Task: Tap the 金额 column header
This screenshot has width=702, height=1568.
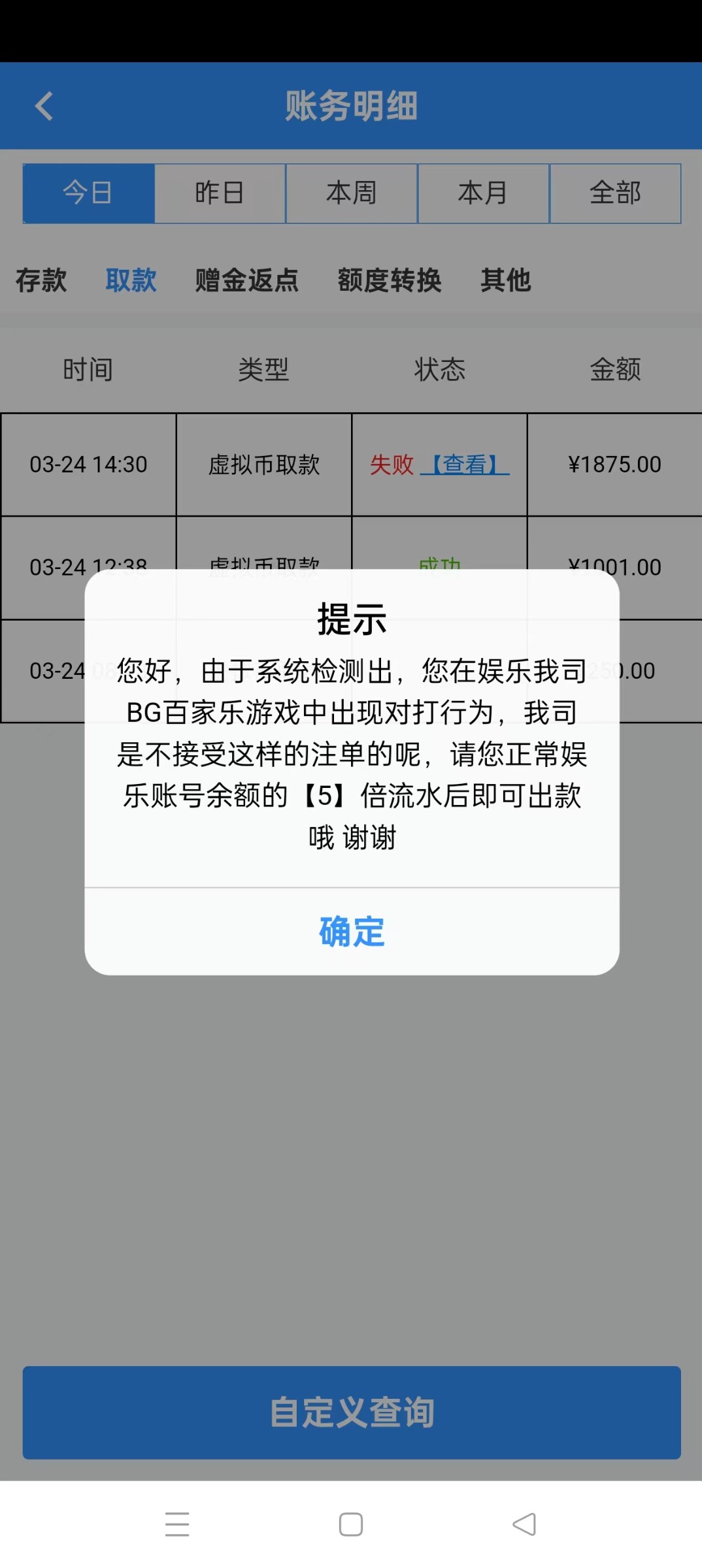Action: tap(615, 369)
